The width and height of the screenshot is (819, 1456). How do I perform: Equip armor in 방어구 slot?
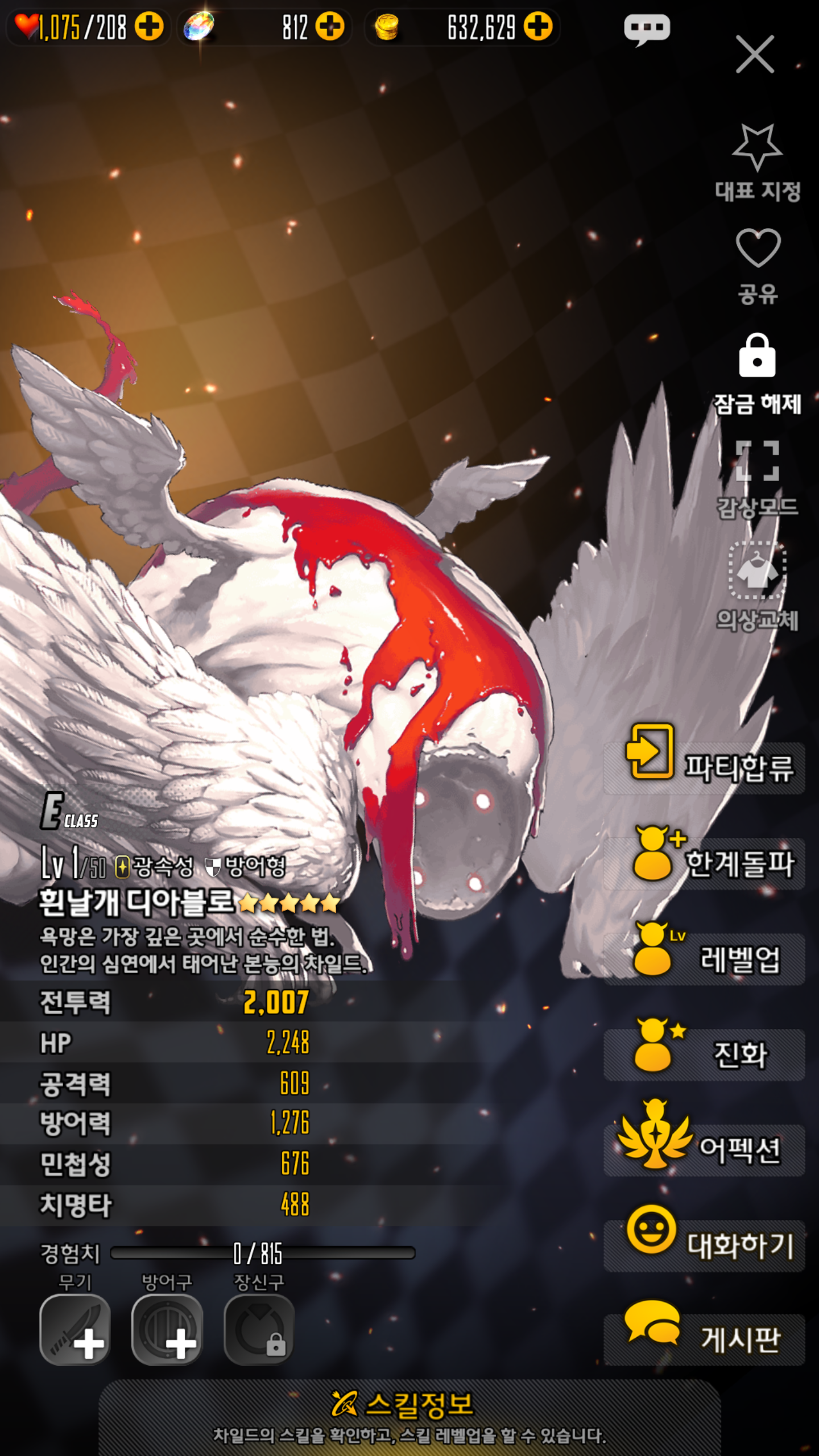pyautogui.click(x=167, y=1330)
